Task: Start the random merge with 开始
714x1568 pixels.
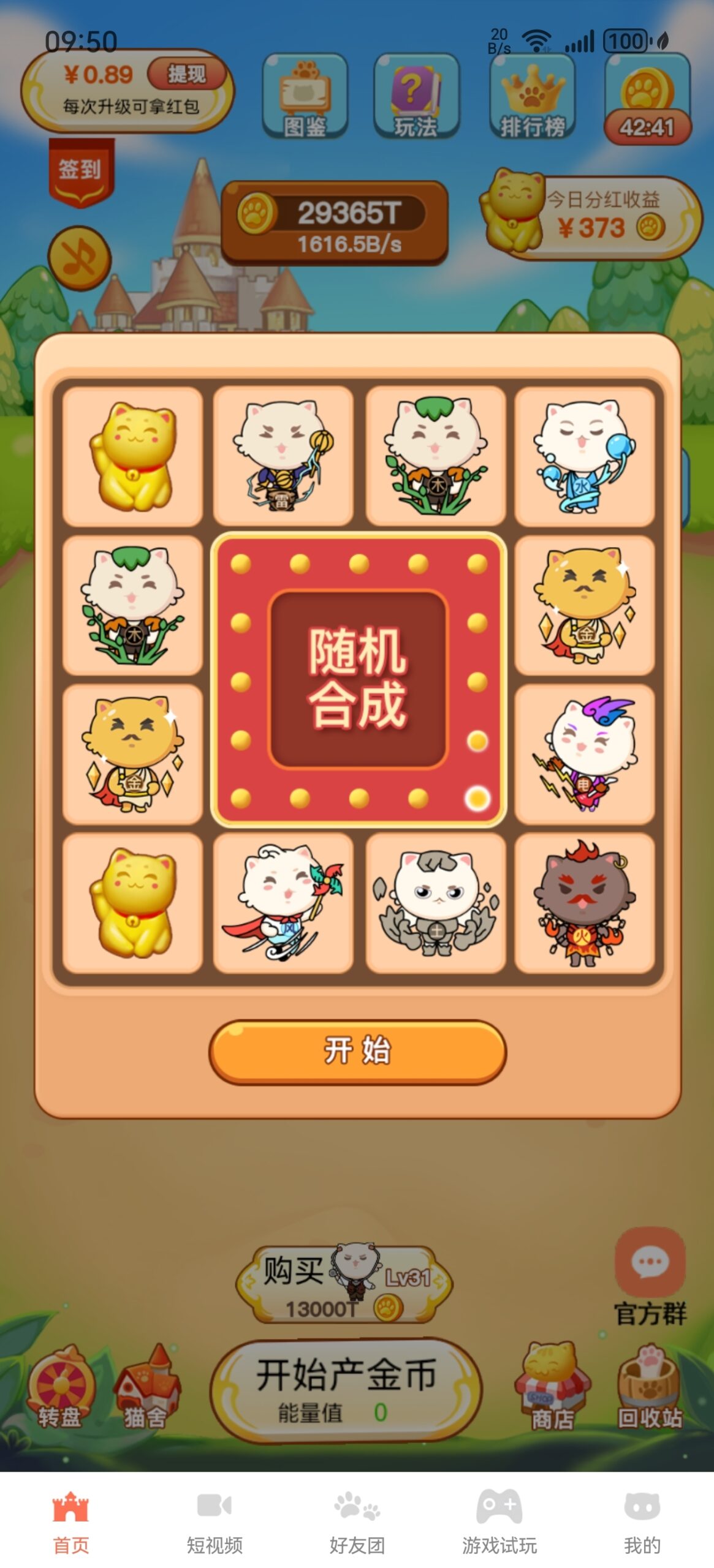Action: pos(357,1050)
